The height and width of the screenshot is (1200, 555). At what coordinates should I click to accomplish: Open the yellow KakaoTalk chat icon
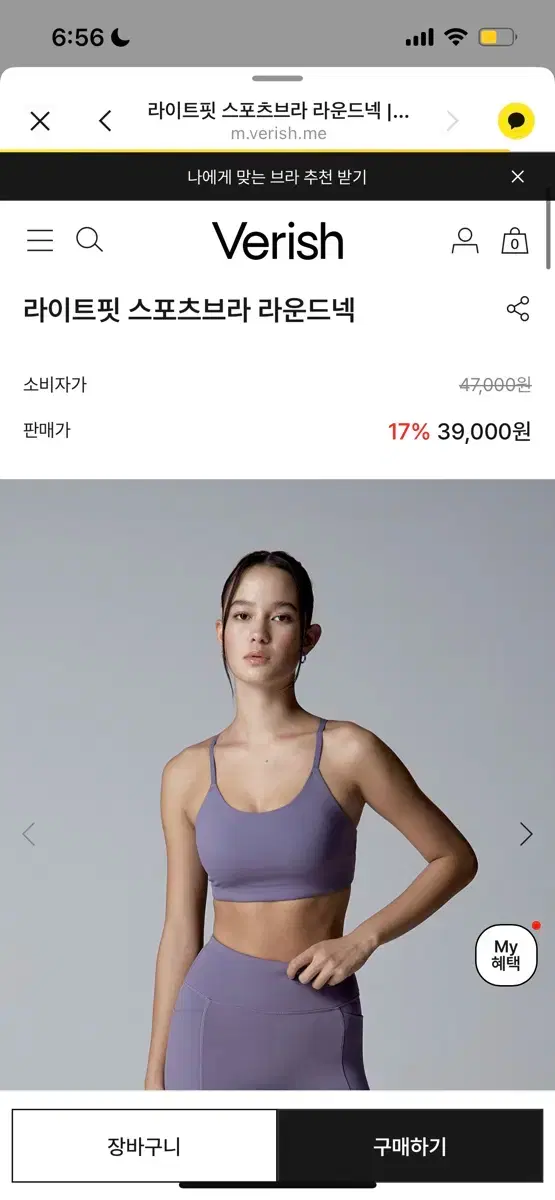[516, 121]
